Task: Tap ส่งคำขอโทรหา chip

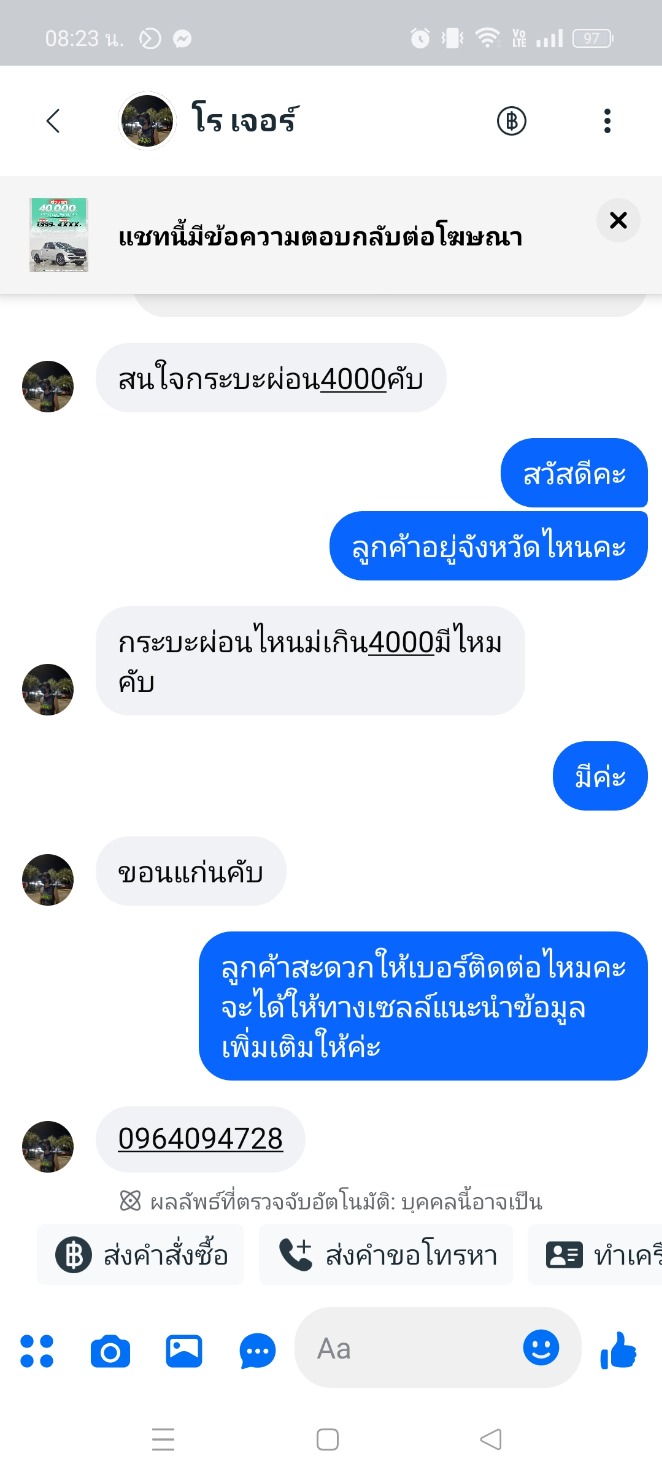Action: [386, 1255]
